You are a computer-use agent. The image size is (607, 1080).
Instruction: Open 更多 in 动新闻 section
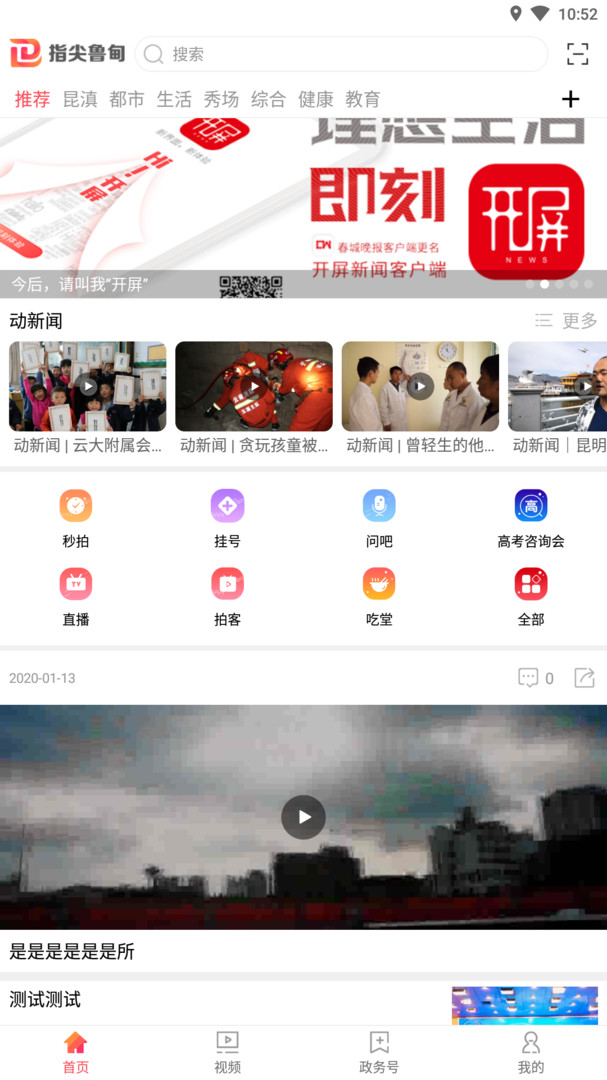tap(566, 320)
